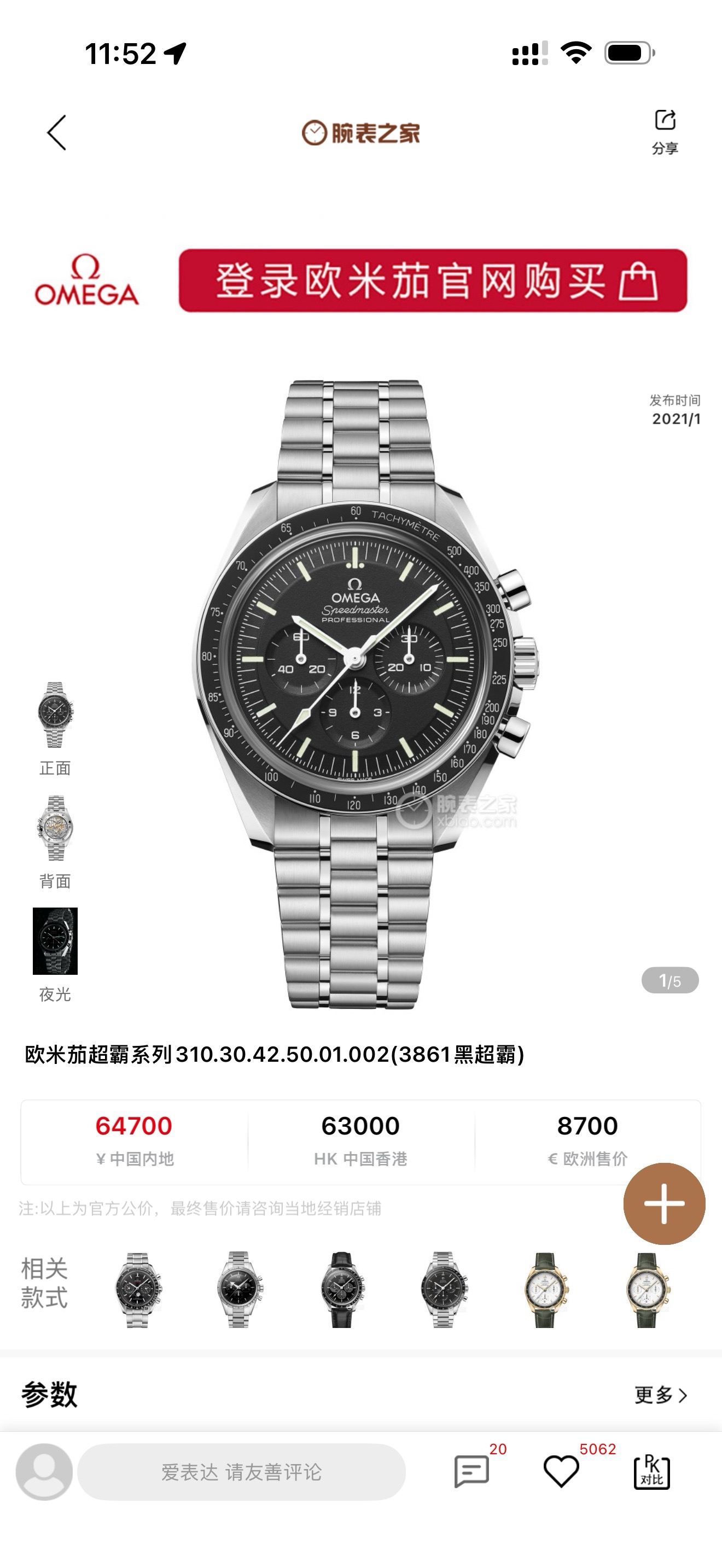The height and width of the screenshot is (1568, 722).
Task: Share this watch page (分享)
Action: point(665,130)
